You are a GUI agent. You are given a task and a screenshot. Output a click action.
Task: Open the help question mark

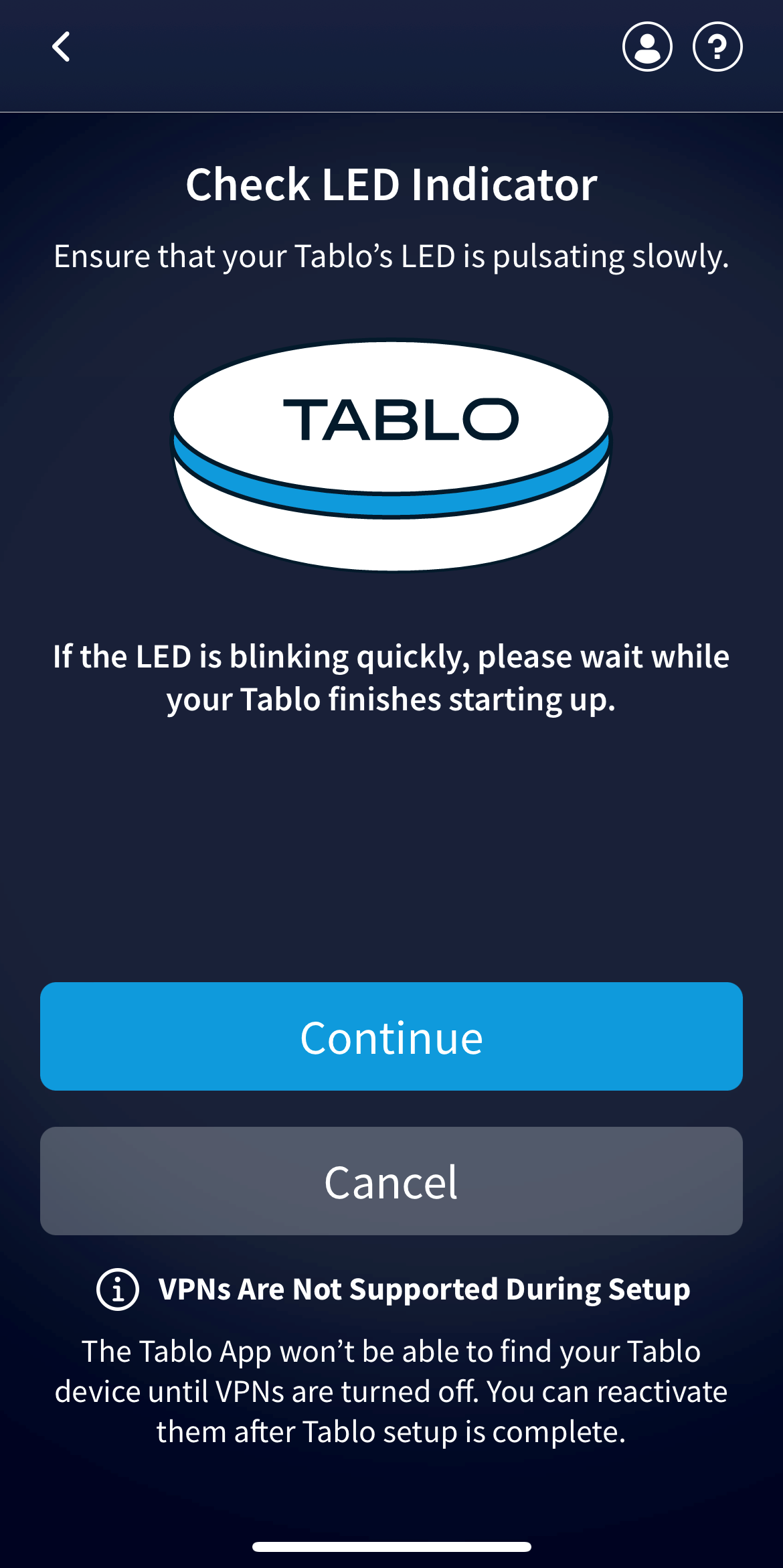pos(717,47)
